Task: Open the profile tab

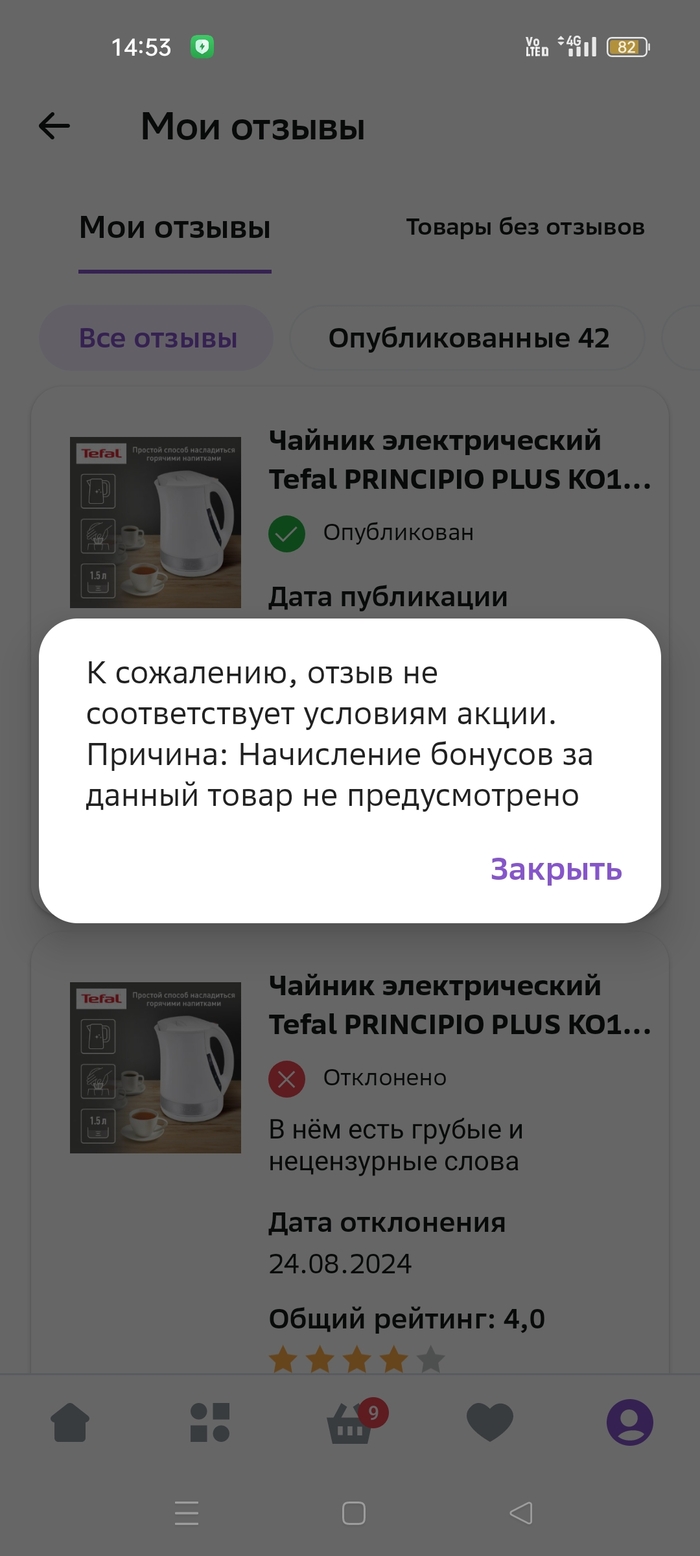Action: click(x=630, y=1422)
